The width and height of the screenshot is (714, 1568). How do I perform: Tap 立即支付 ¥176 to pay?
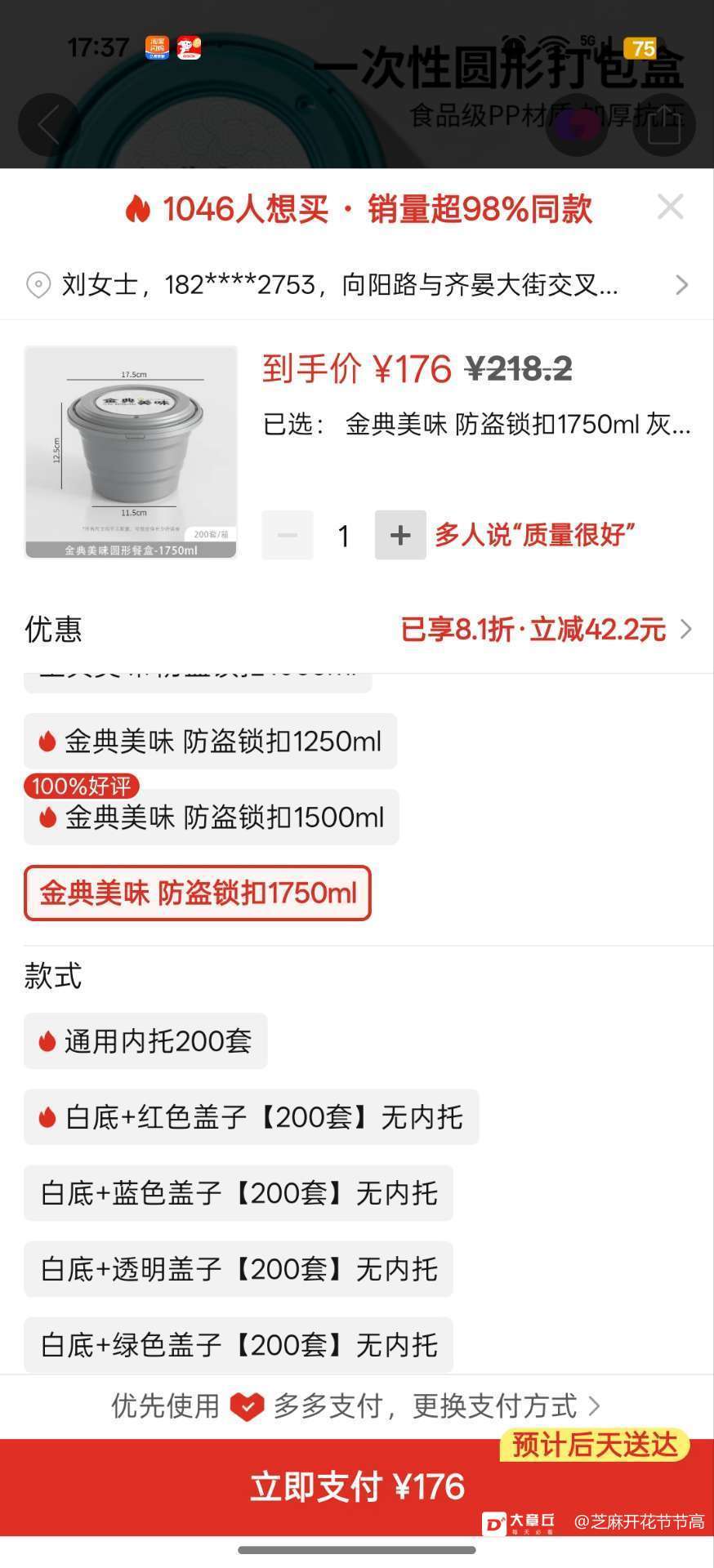(x=357, y=1486)
